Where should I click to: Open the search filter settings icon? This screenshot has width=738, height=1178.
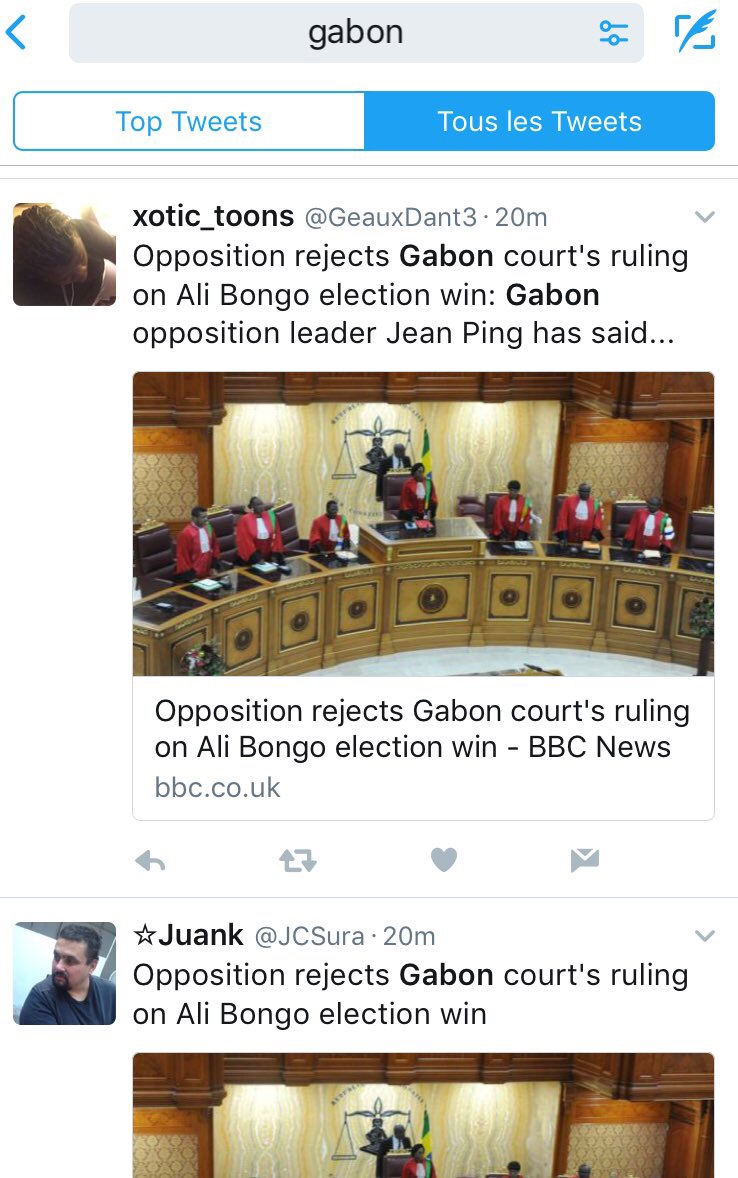click(613, 33)
